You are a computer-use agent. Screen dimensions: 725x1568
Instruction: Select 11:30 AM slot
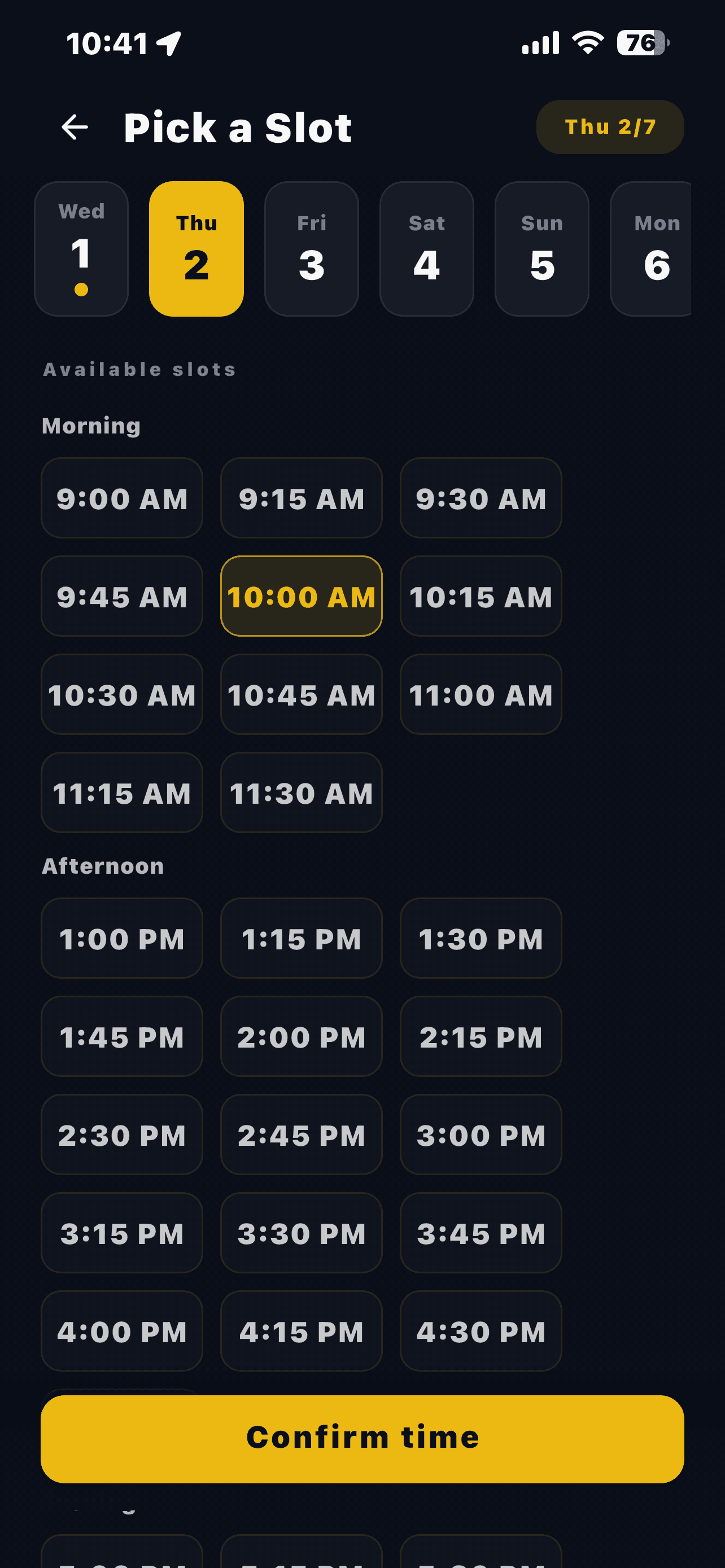pyautogui.click(x=302, y=792)
